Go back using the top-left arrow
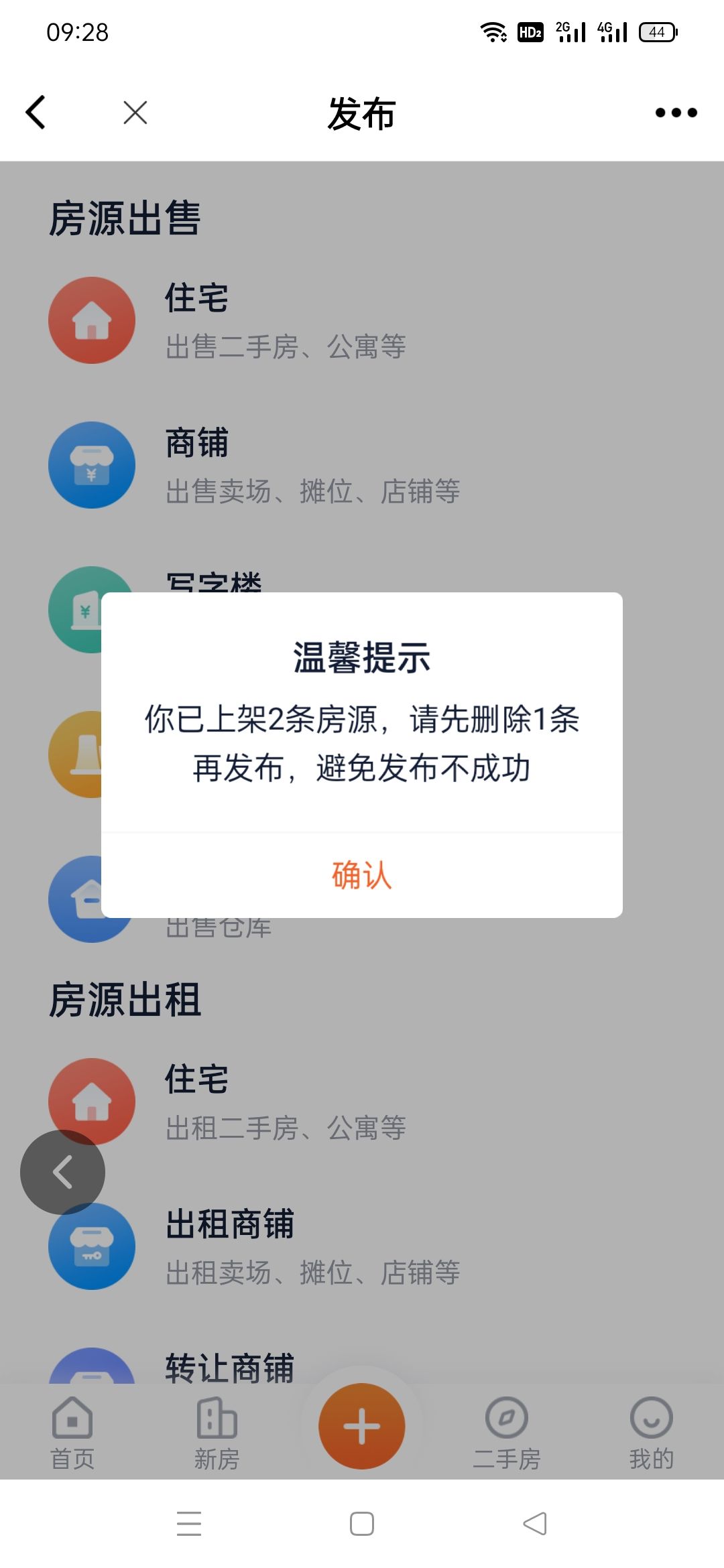 coord(36,113)
